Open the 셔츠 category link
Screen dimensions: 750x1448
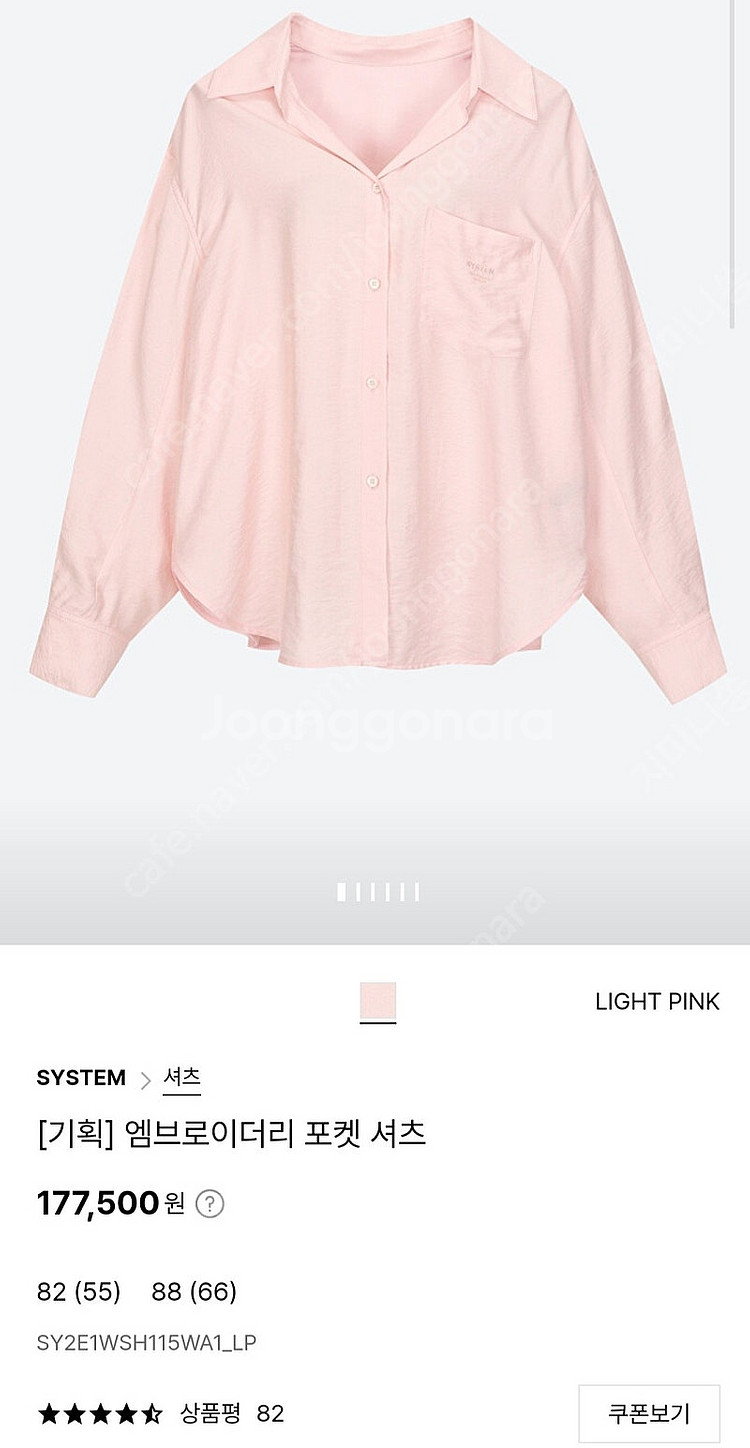pyautogui.click(x=181, y=1077)
